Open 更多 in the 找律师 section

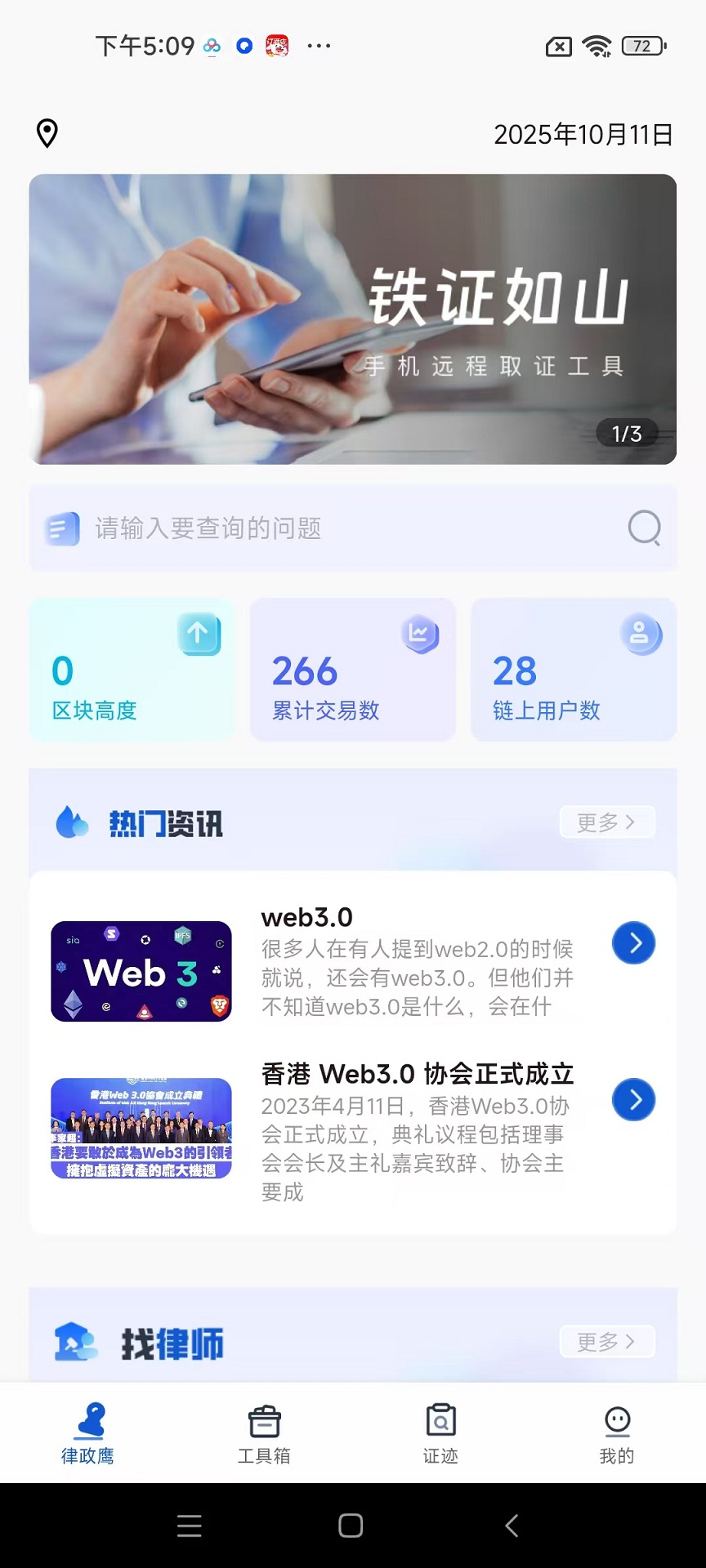[606, 1342]
